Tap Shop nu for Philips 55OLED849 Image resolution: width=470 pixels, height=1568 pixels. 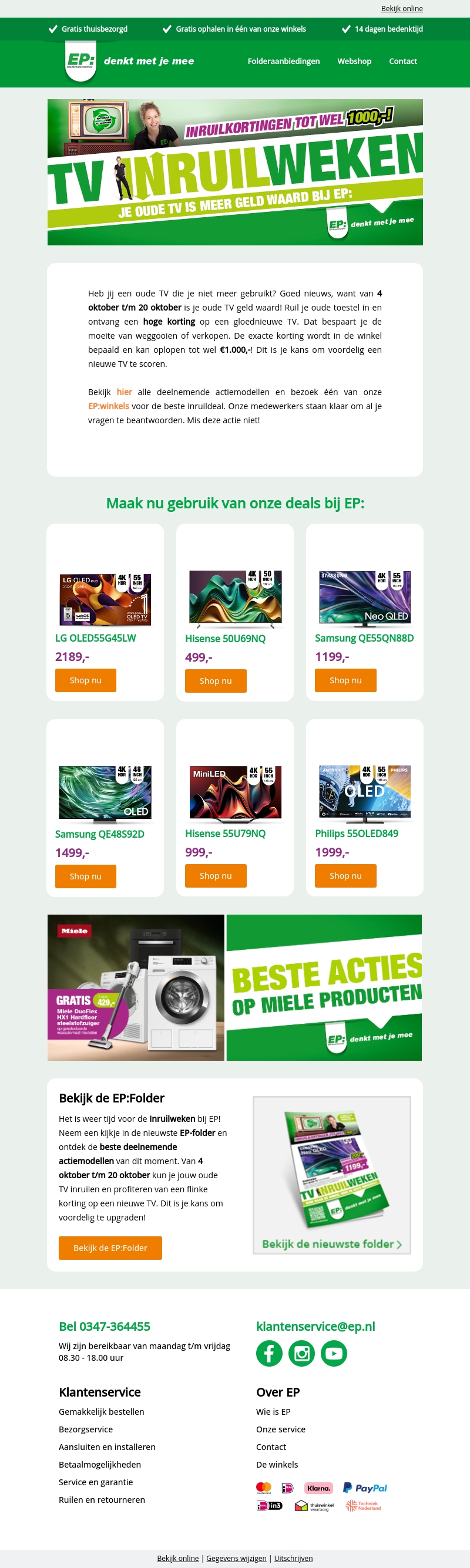pyautogui.click(x=345, y=875)
